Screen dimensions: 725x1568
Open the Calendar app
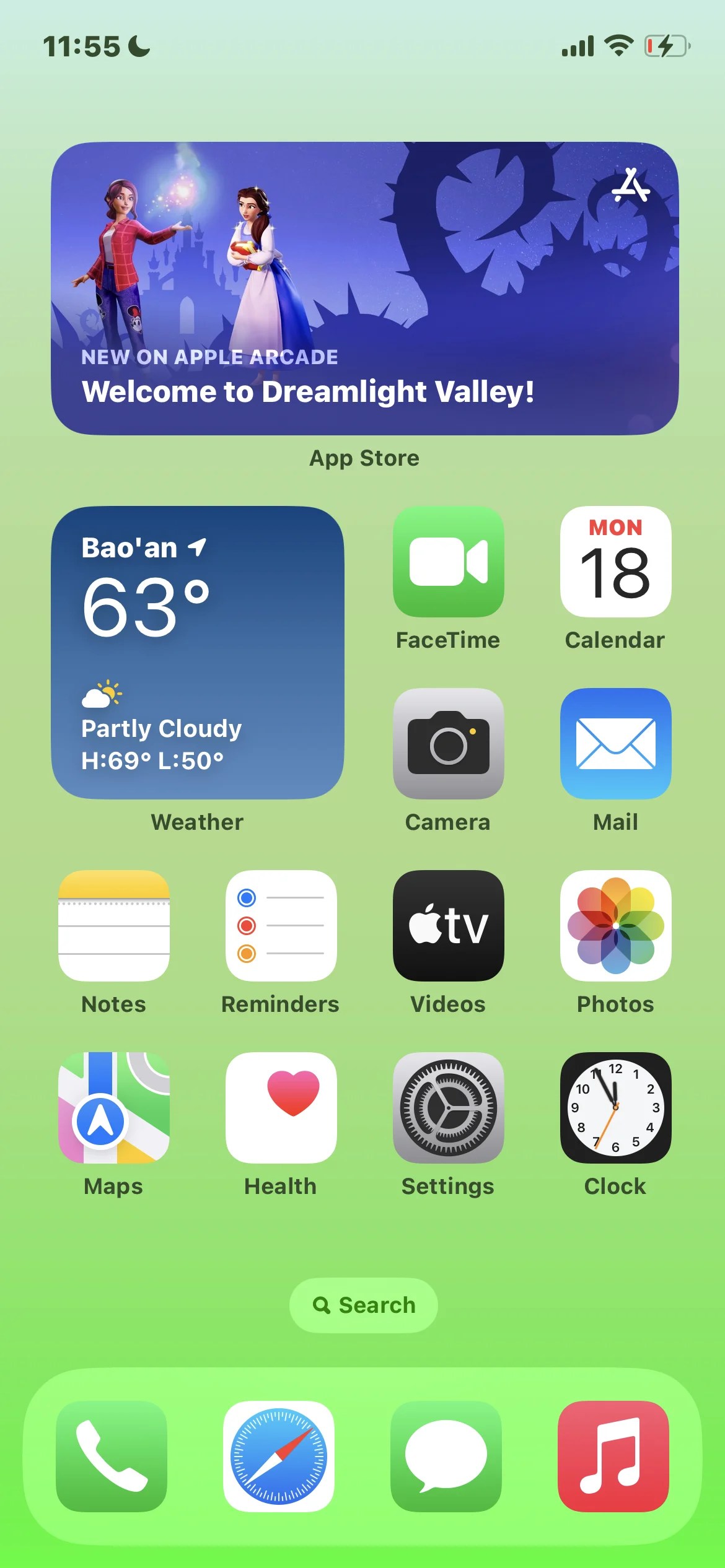click(x=615, y=562)
